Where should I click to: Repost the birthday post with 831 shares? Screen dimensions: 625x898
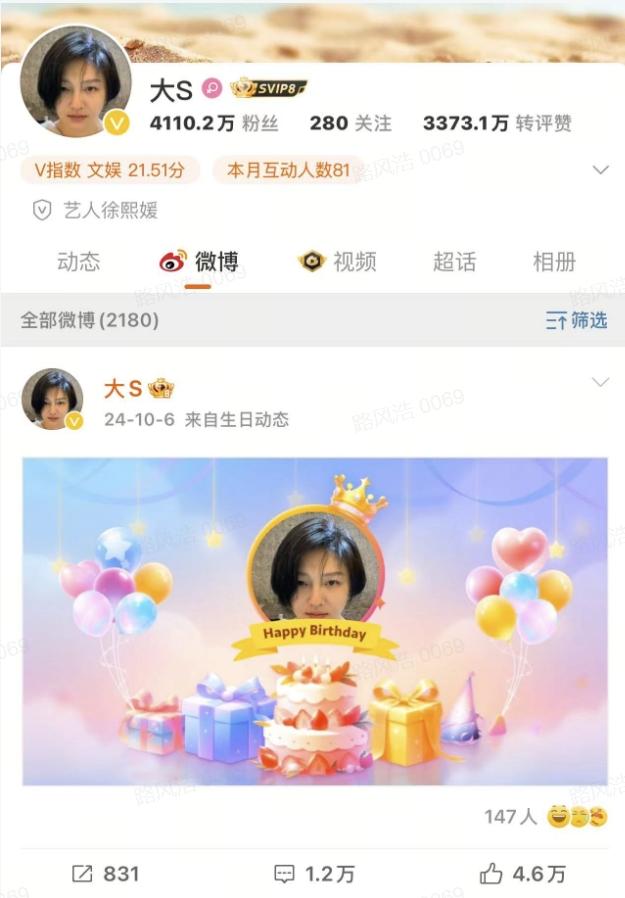point(105,873)
